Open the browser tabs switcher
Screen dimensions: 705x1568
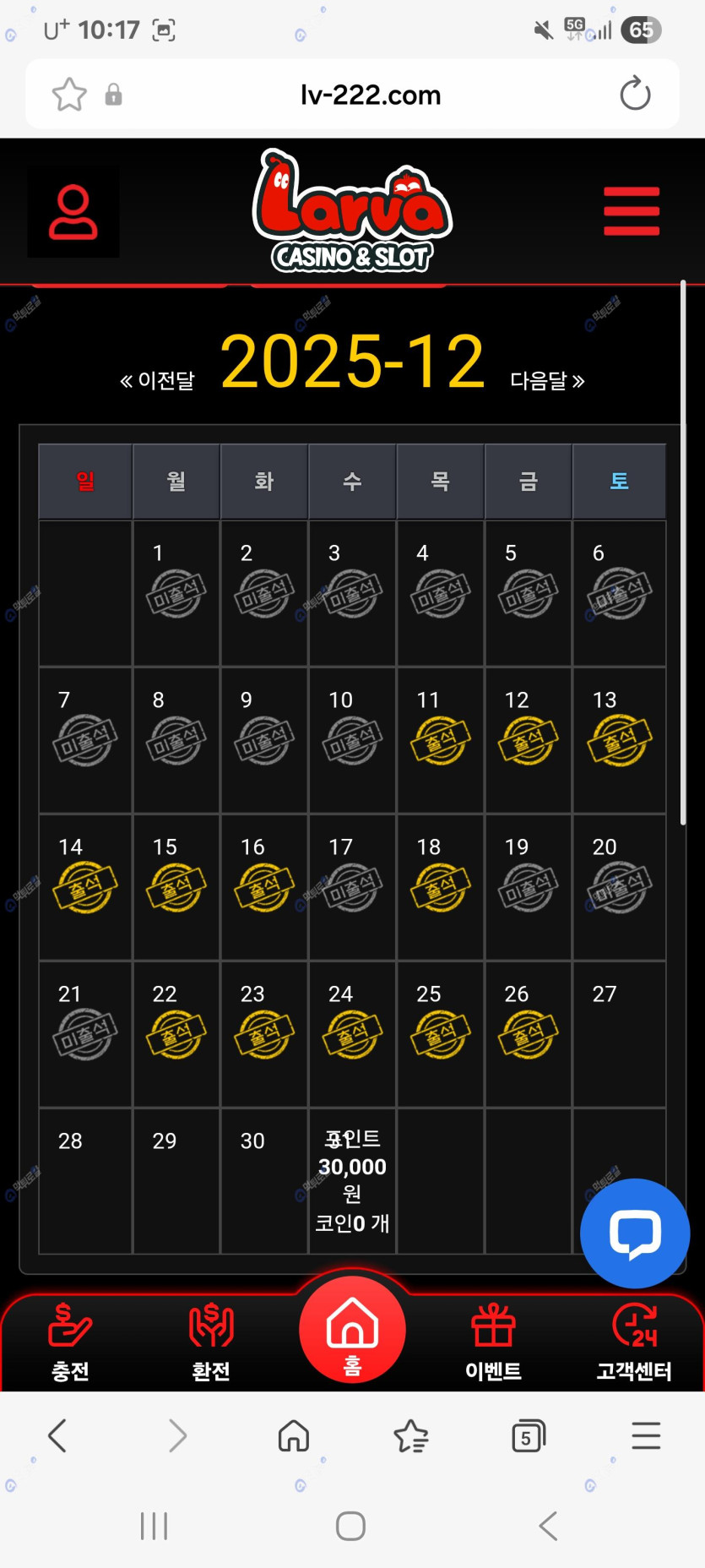pos(529,1435)
